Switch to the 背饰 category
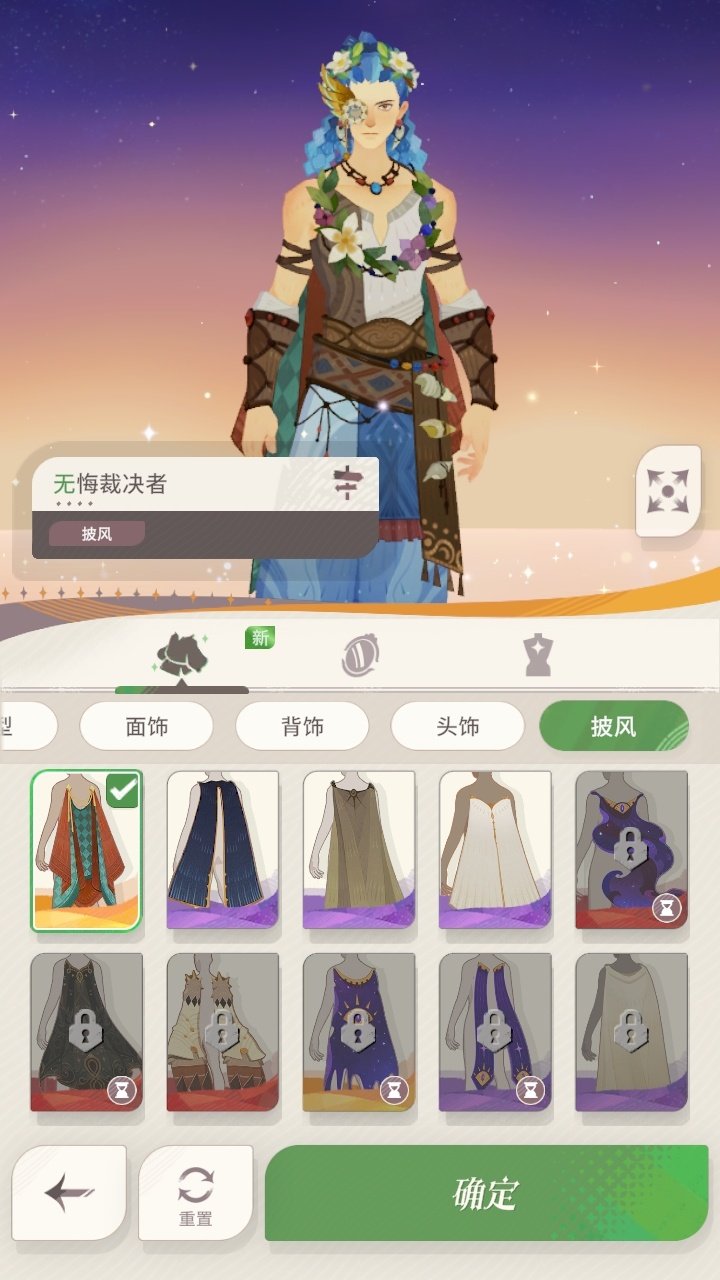 pyautogui.click(x=302, y=726)
